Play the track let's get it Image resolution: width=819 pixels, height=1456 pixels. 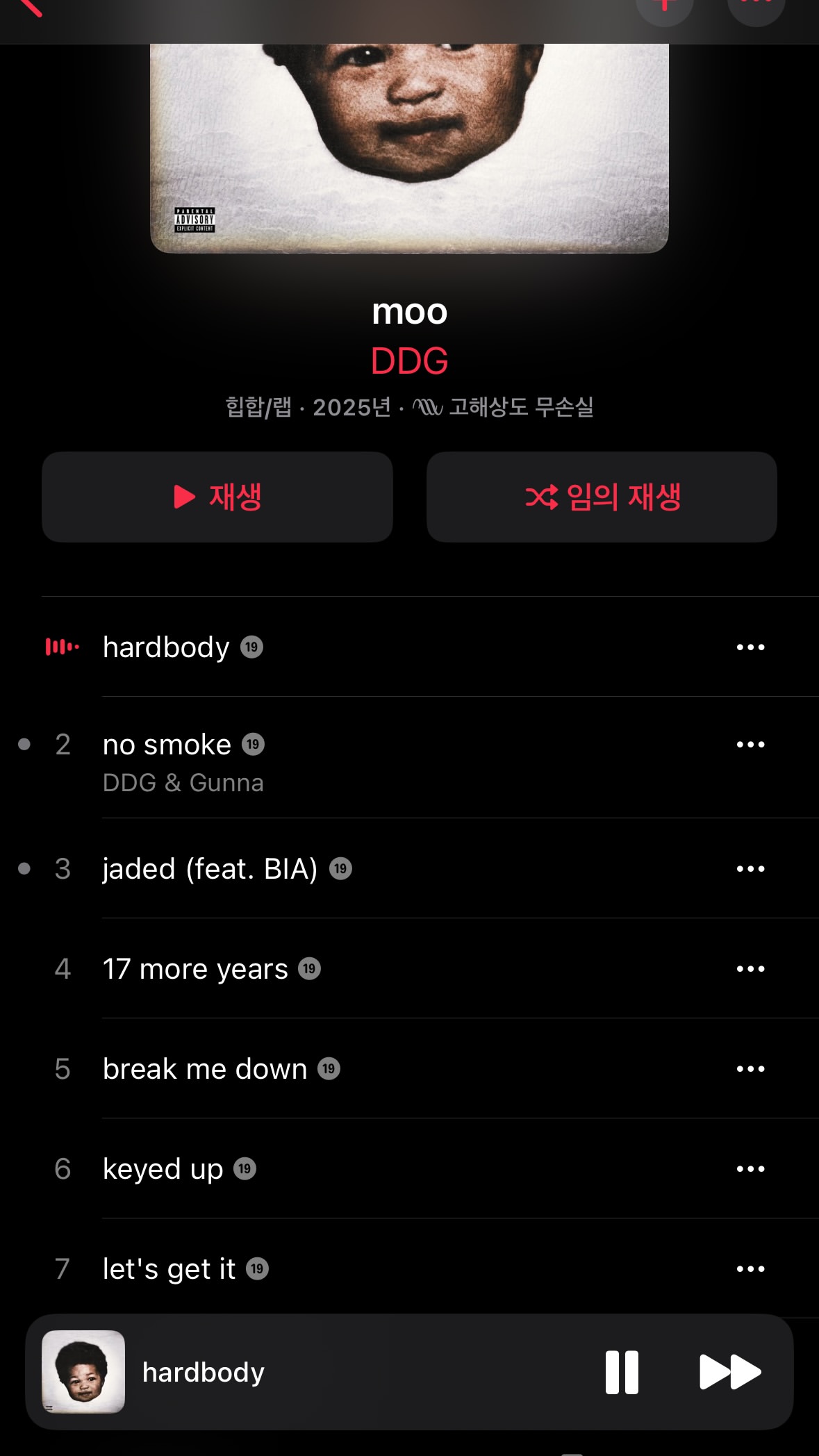coord(169,1269)
